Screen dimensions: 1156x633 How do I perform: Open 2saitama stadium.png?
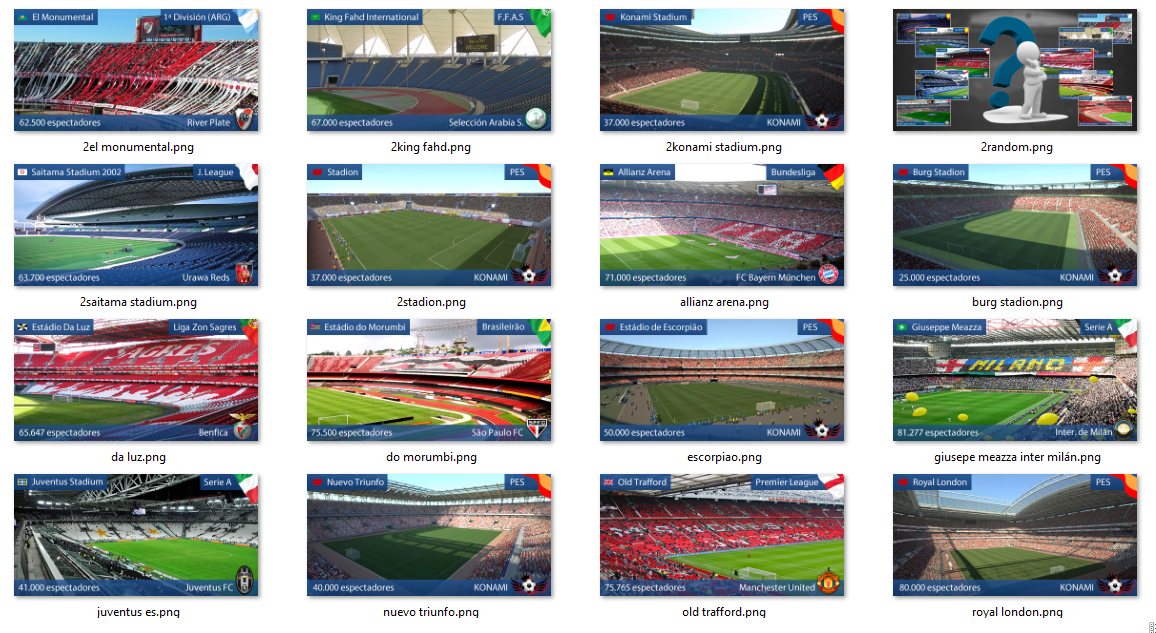(136, 226)
